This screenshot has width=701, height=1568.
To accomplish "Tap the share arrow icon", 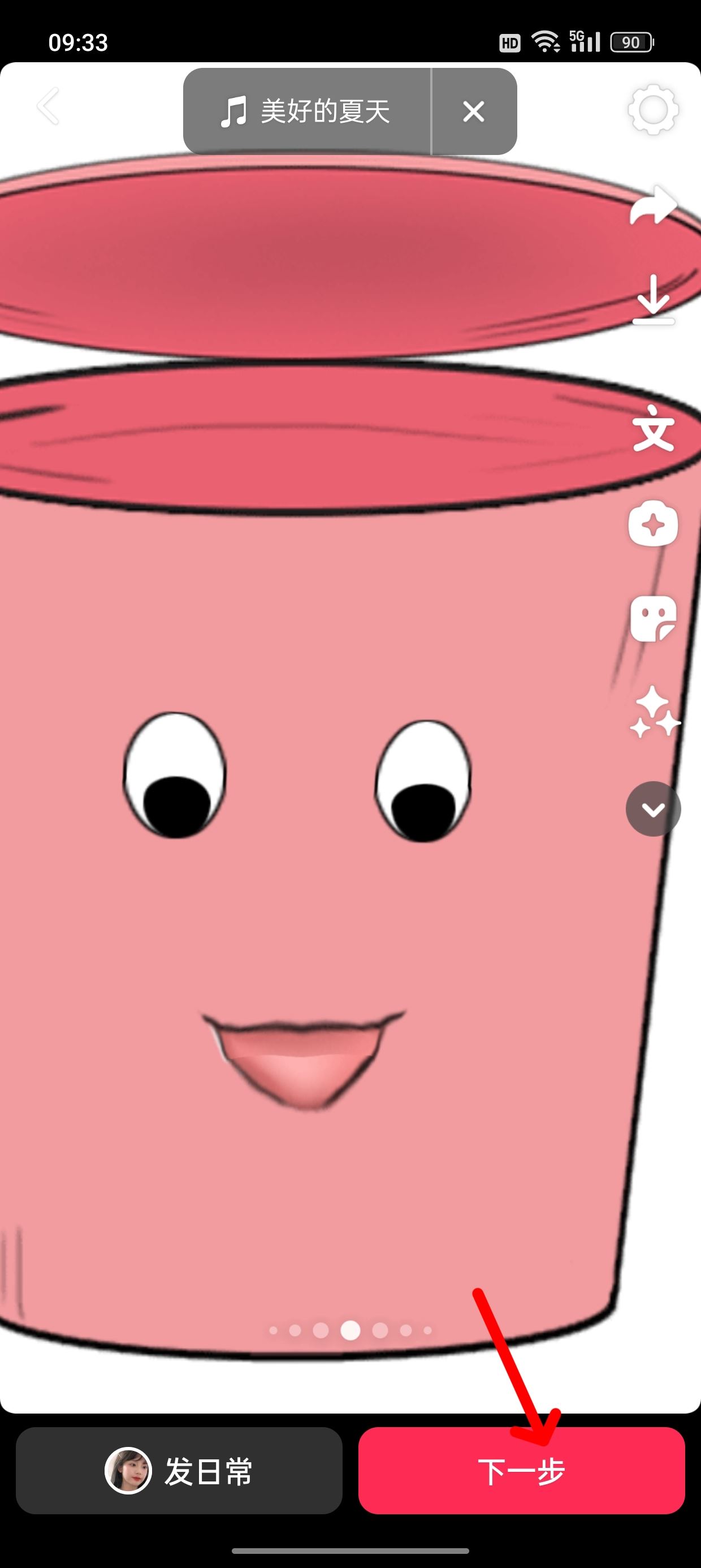I will 653,206.
